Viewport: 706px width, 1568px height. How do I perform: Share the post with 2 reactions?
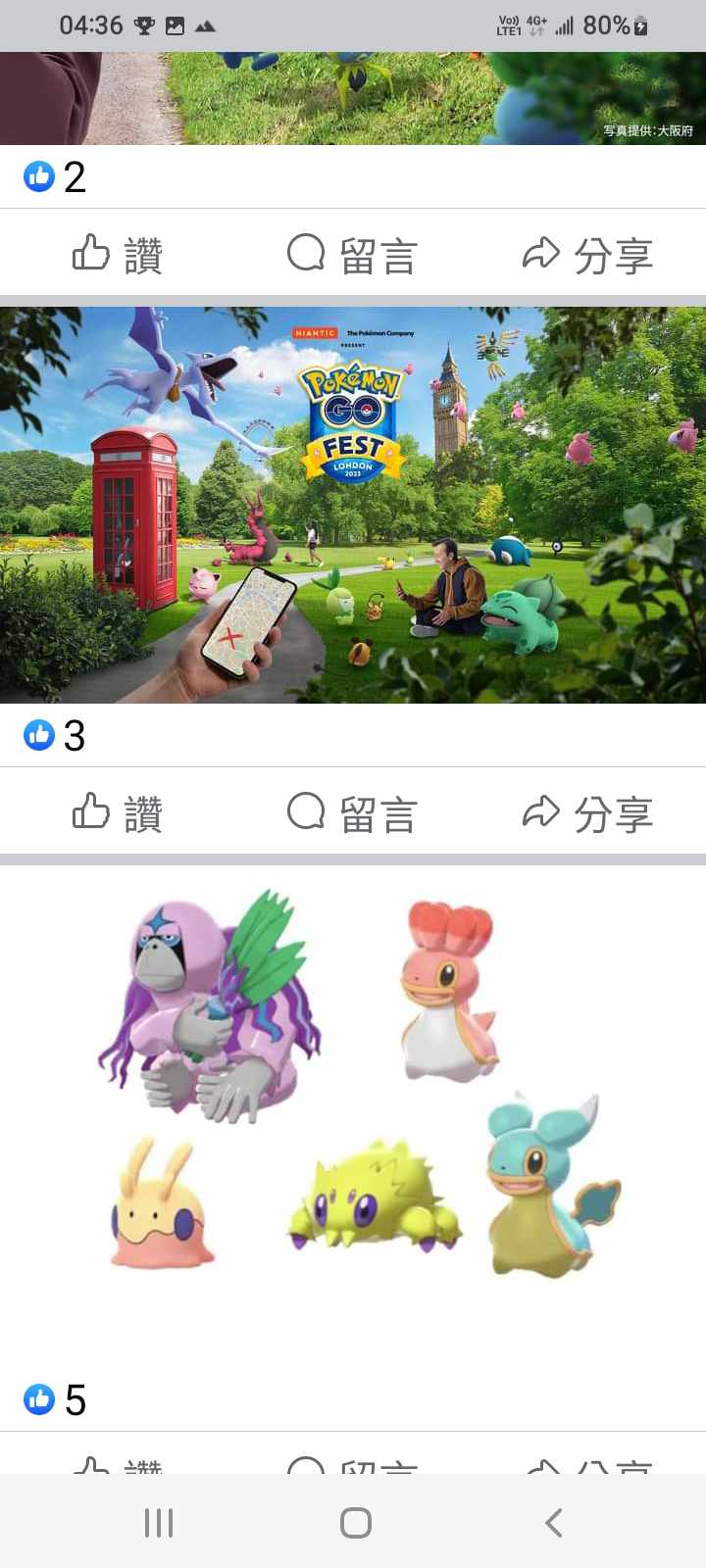click(587, 255)
